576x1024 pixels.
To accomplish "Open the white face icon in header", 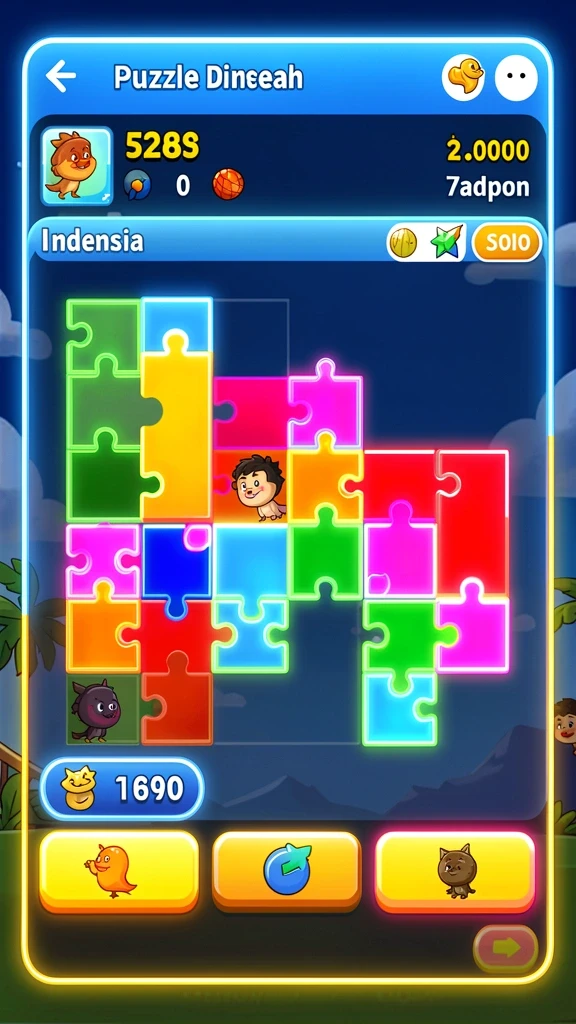I will click(x=516, y=77).
